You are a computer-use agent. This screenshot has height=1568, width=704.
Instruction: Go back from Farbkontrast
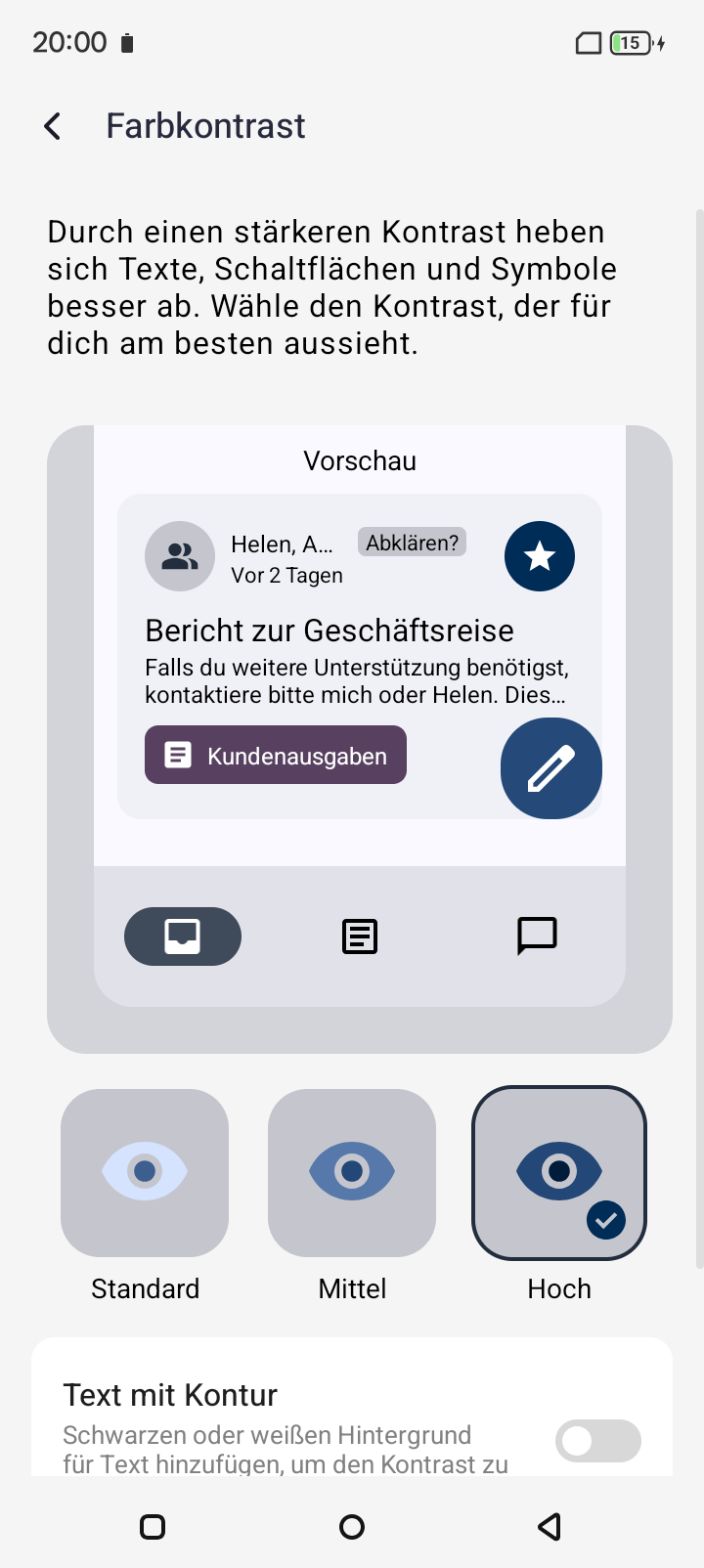[x=53, y=126]
